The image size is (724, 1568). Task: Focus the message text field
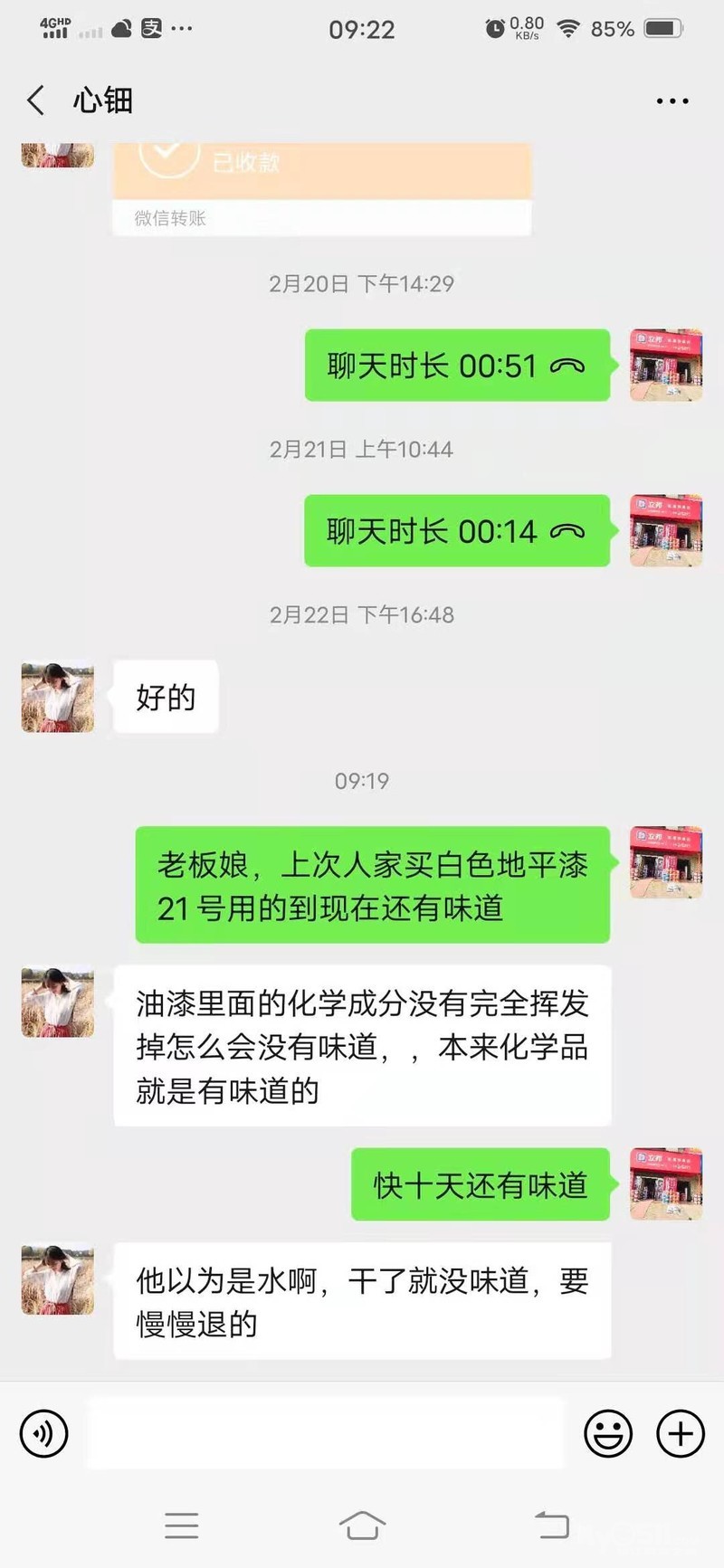pyautogui.click(x=326, y=1433)
